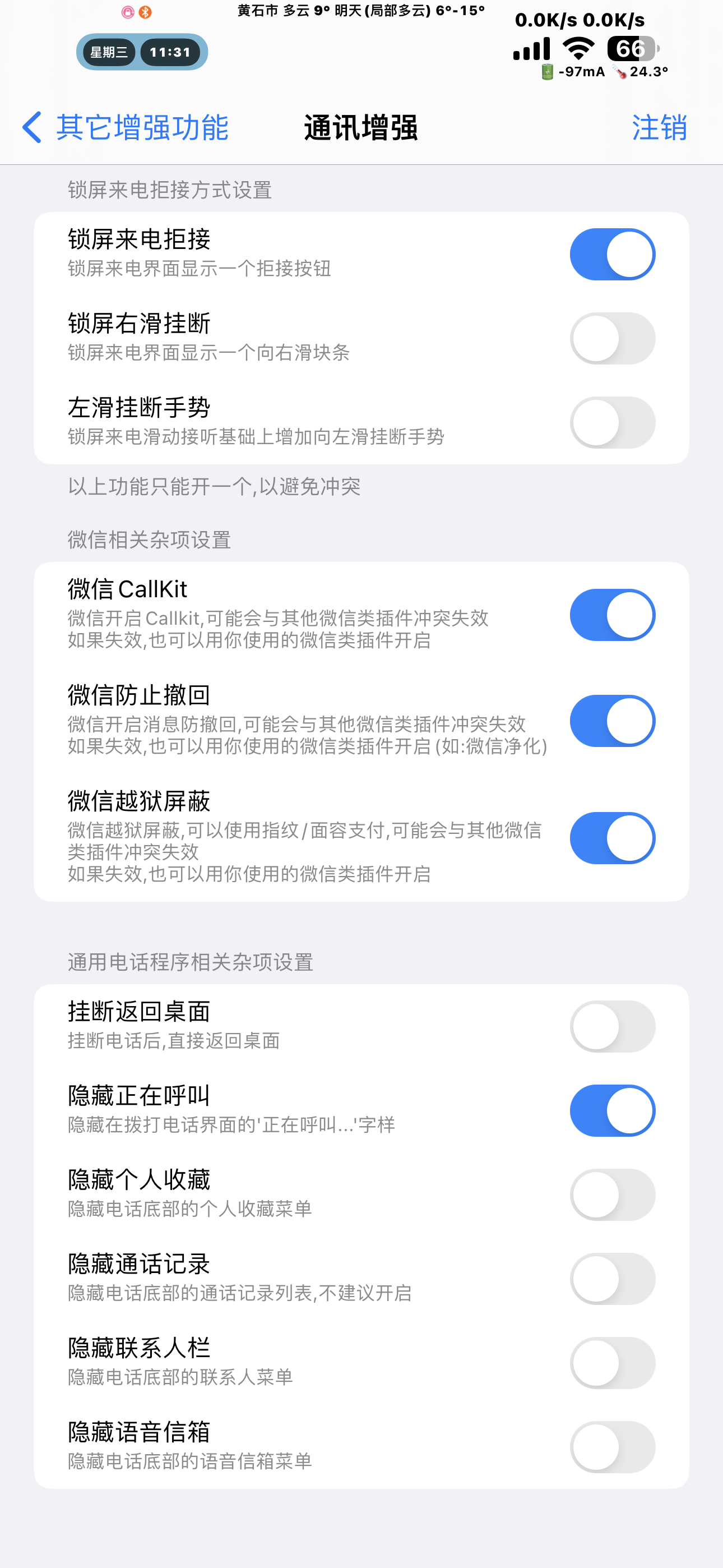Turn off 微信防止撤回
This screenshot has height=1568, width=723.
click(x=612, y=721)
